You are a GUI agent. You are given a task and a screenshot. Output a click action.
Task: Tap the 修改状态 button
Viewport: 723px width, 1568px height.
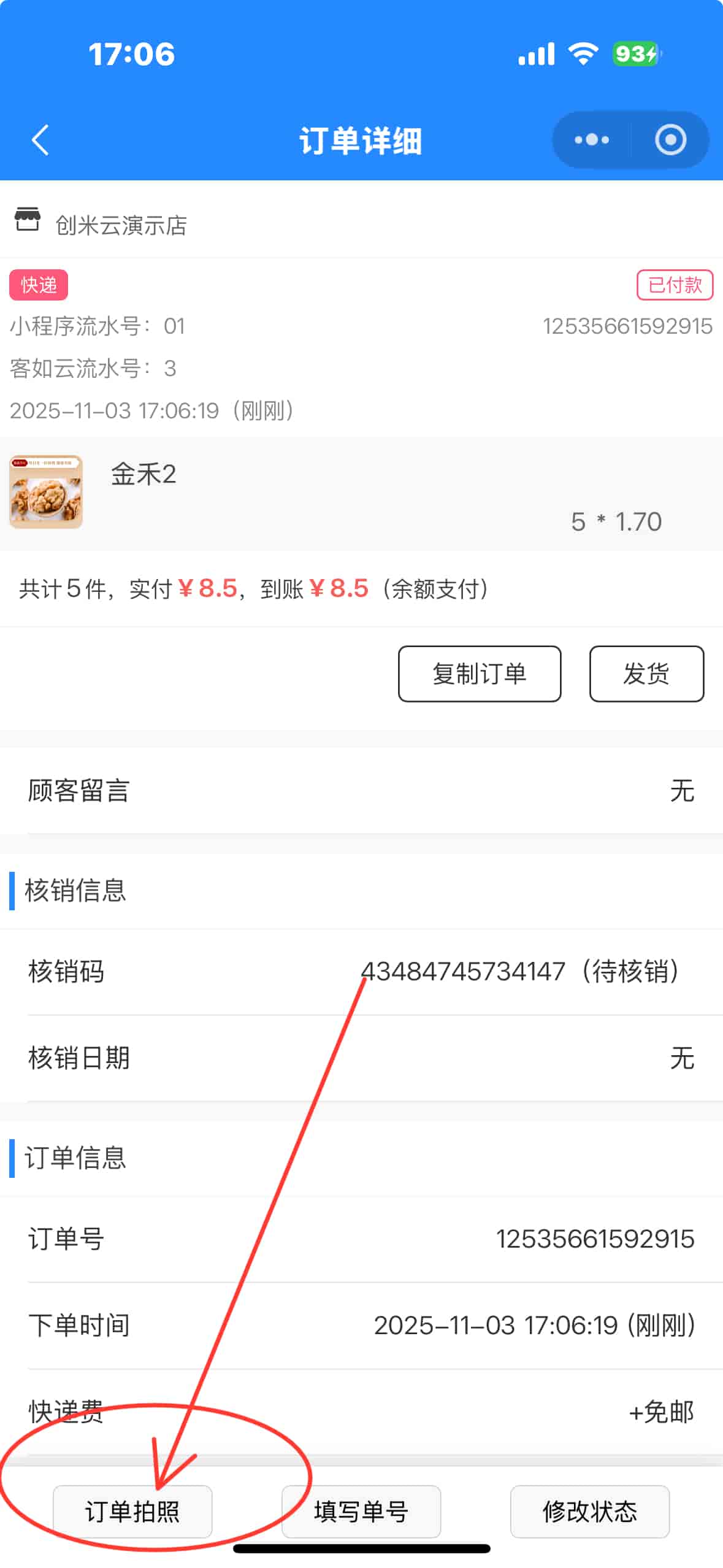589,1511
